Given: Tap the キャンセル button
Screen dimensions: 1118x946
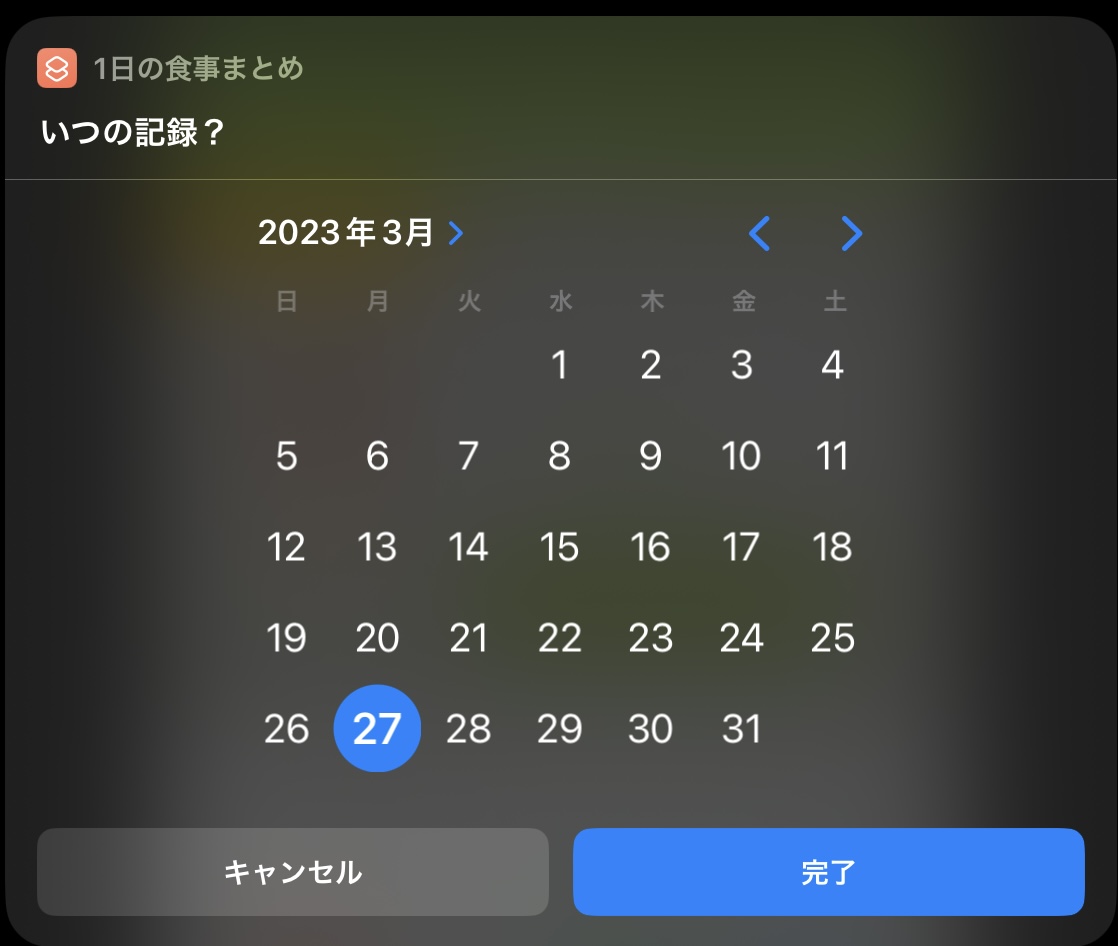Looking at the screenshot, I should 293,872.
